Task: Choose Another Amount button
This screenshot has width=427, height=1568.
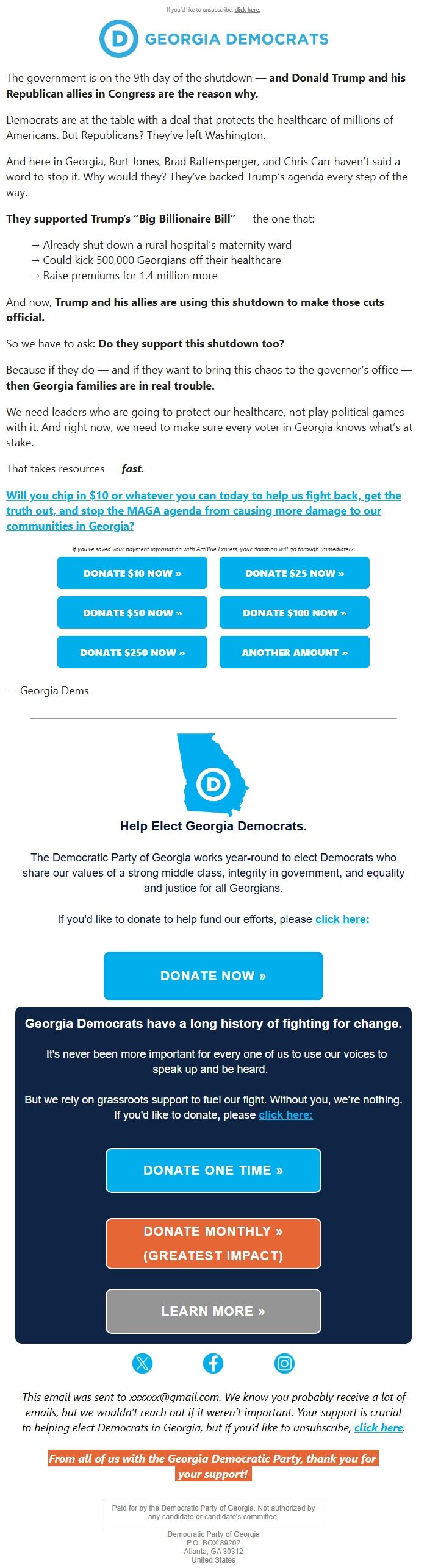Action: (294, 652)
